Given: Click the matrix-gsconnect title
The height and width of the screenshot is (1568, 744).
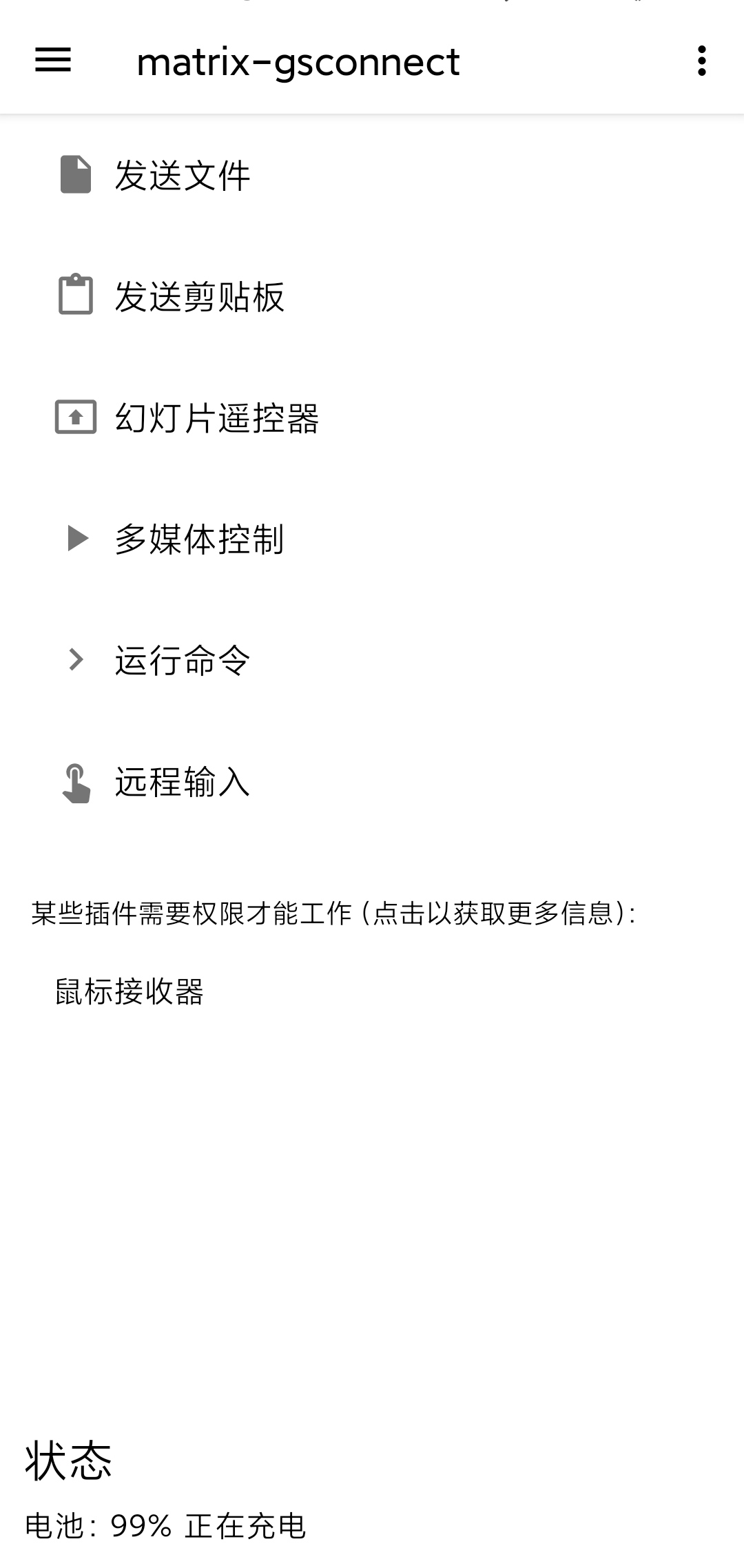Looking at the screenshot, I should click(x=298, y=62).
